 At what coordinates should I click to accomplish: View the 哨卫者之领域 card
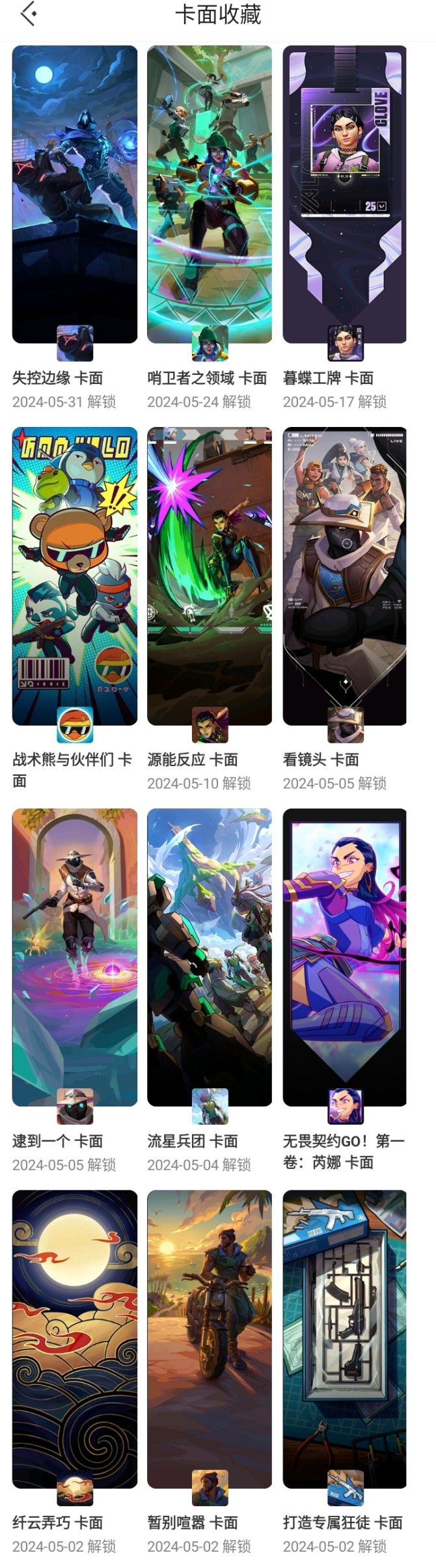(x=210, y=194)
